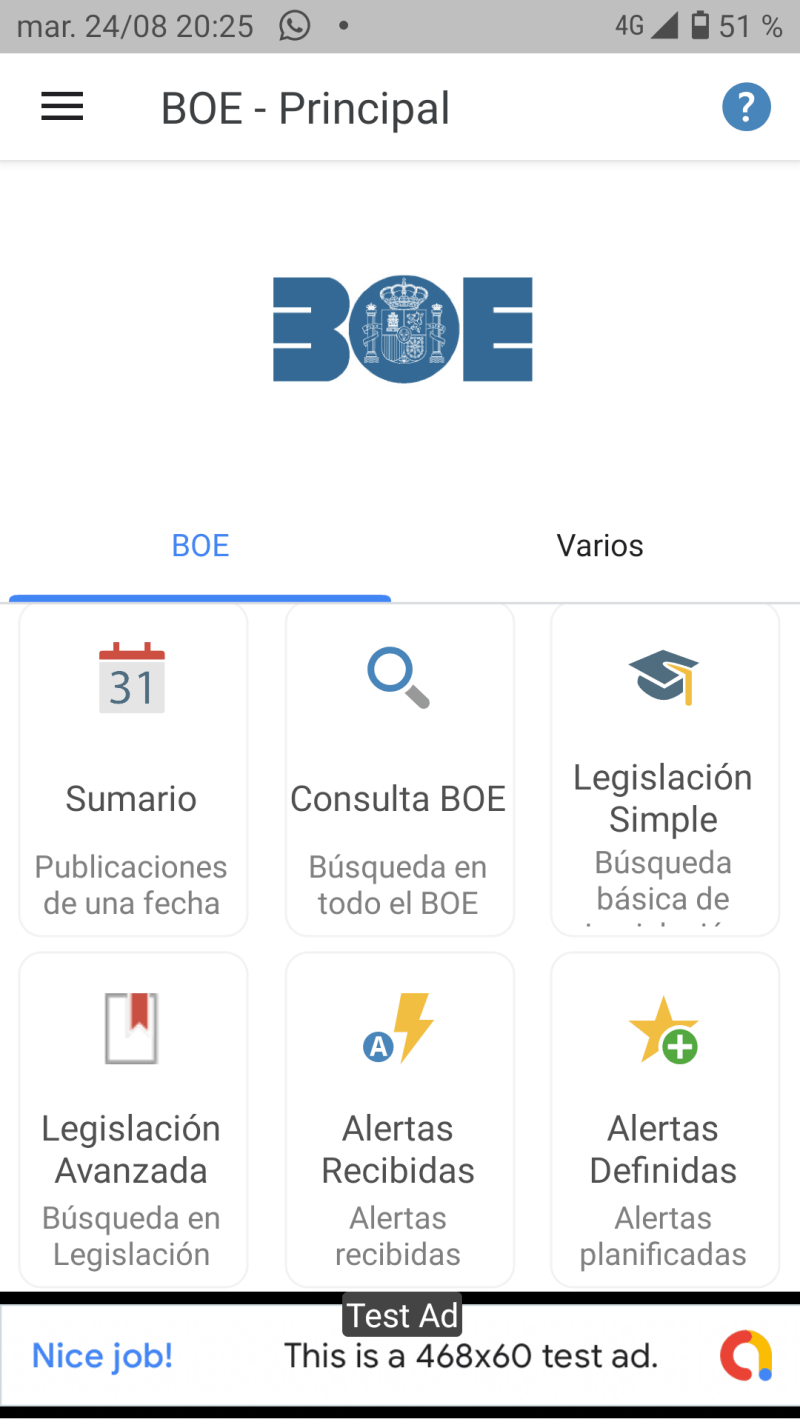The image size is (800, 1422).
Task: Open the Sumario card
Action: [x=133, y=770]
